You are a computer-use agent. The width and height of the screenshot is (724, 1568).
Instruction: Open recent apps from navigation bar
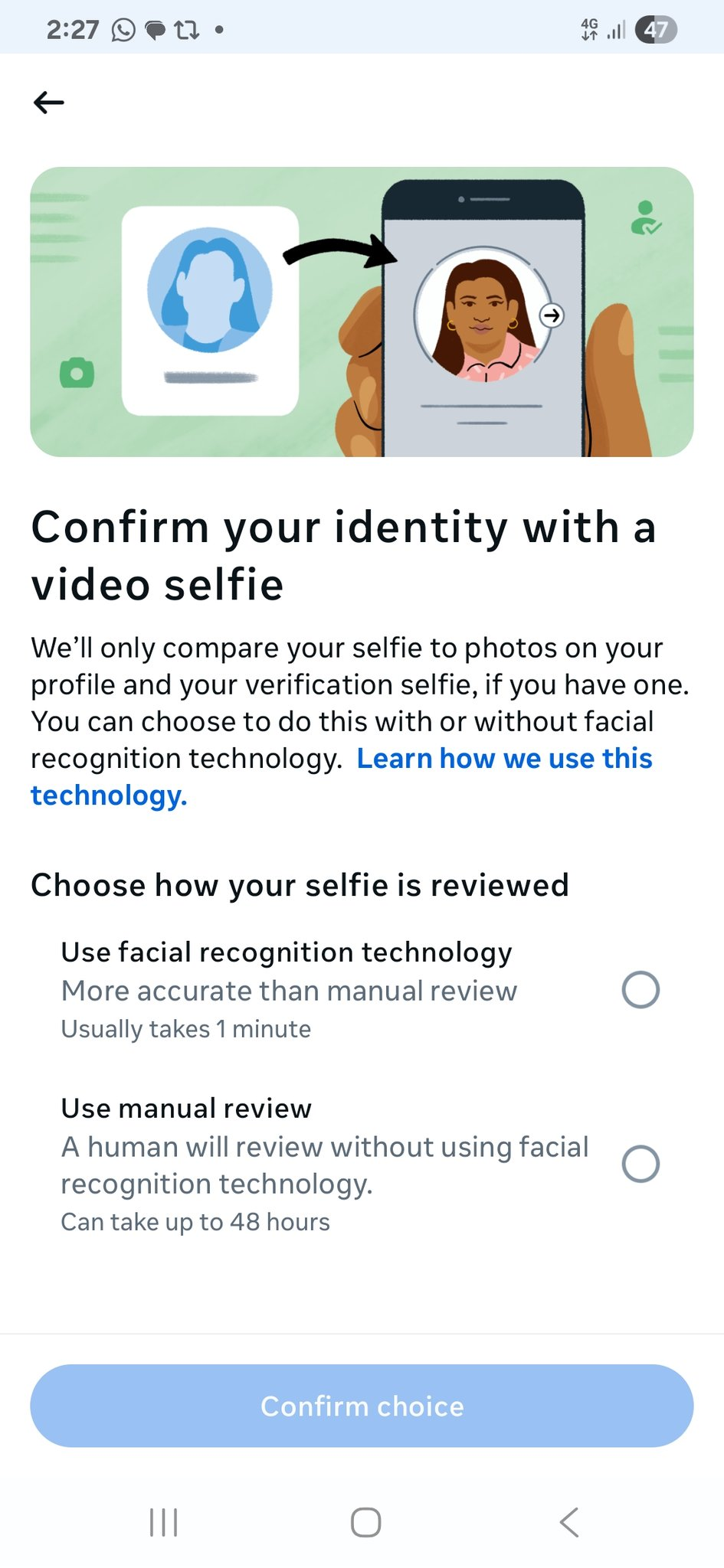tap(163, 1522)
